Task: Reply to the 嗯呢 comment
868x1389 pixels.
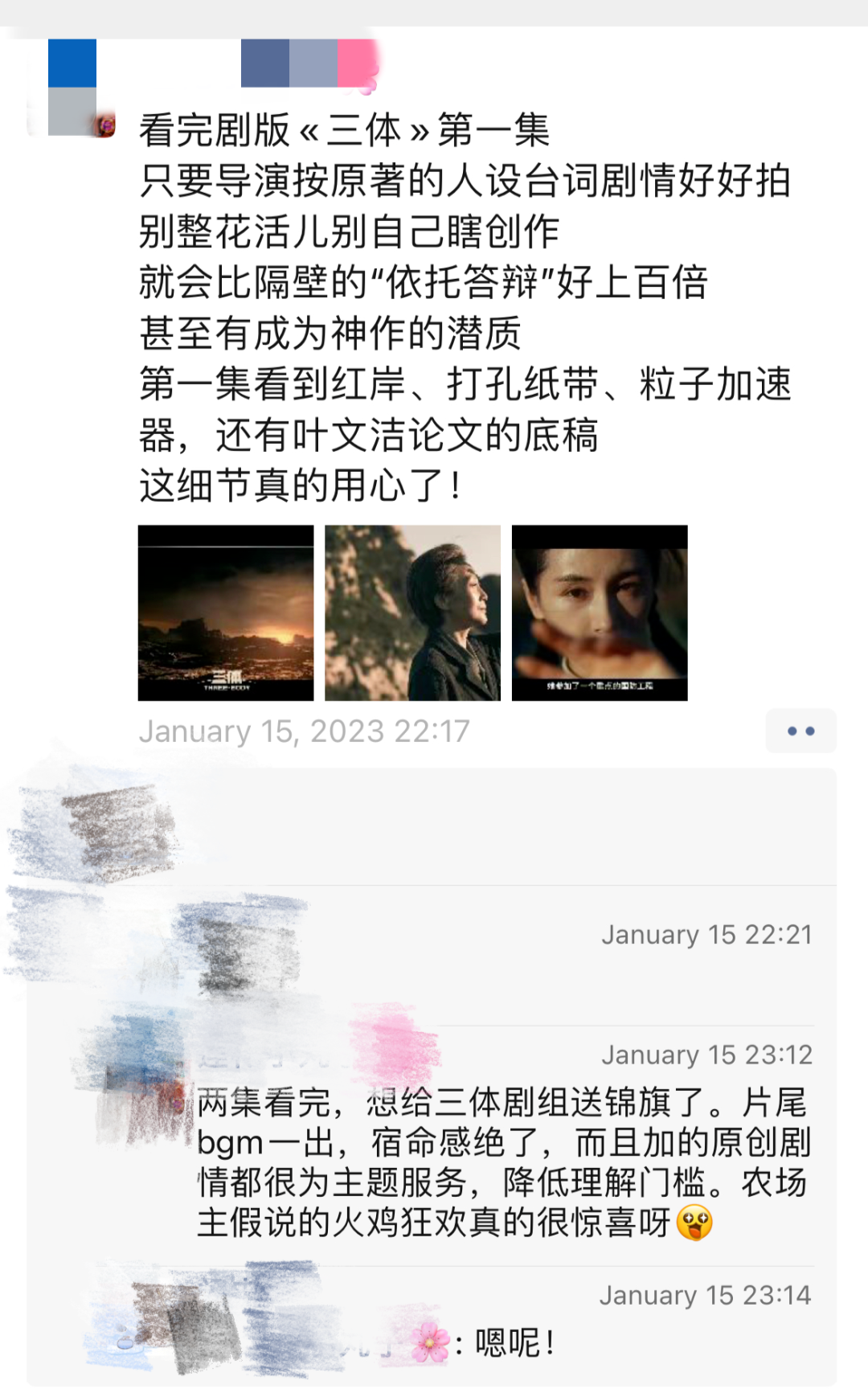Action: [x=514, y=1343]
